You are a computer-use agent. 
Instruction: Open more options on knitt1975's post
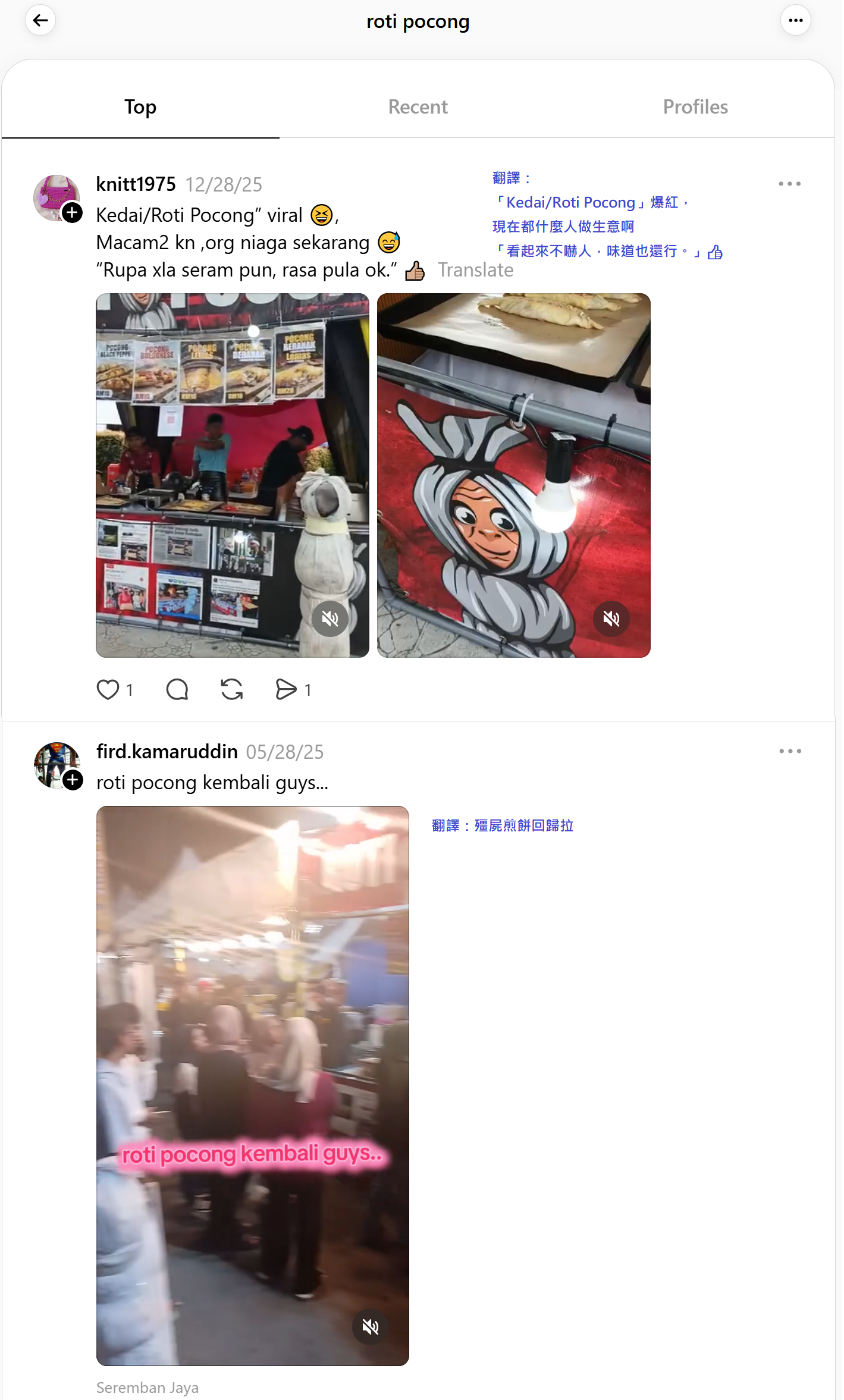coord(789,184)
